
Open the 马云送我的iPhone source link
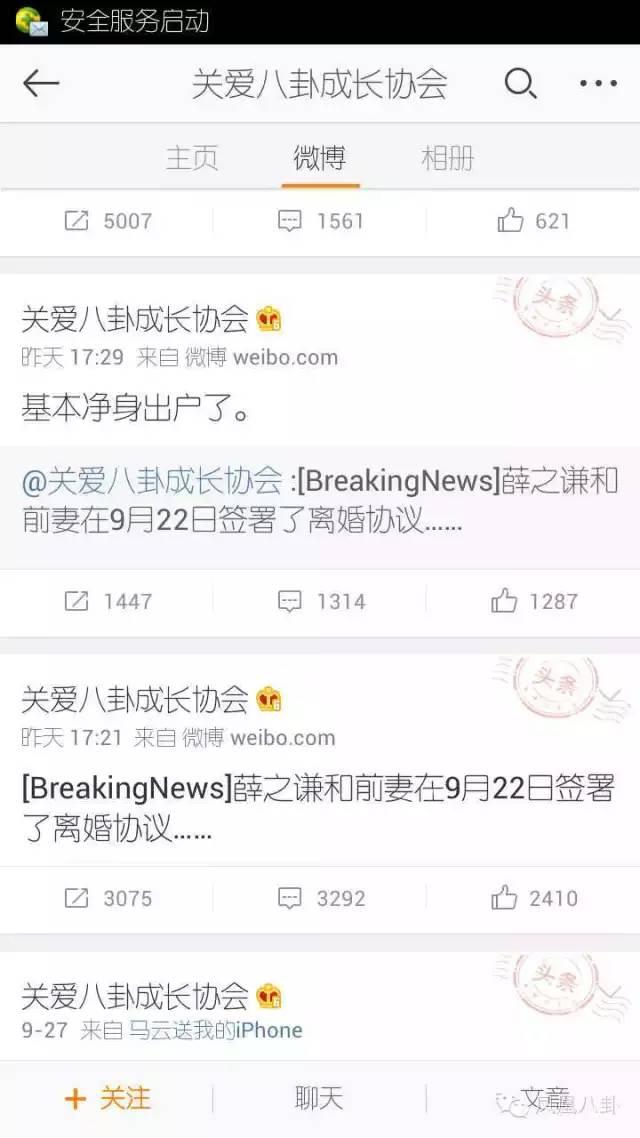point(216,1030)
